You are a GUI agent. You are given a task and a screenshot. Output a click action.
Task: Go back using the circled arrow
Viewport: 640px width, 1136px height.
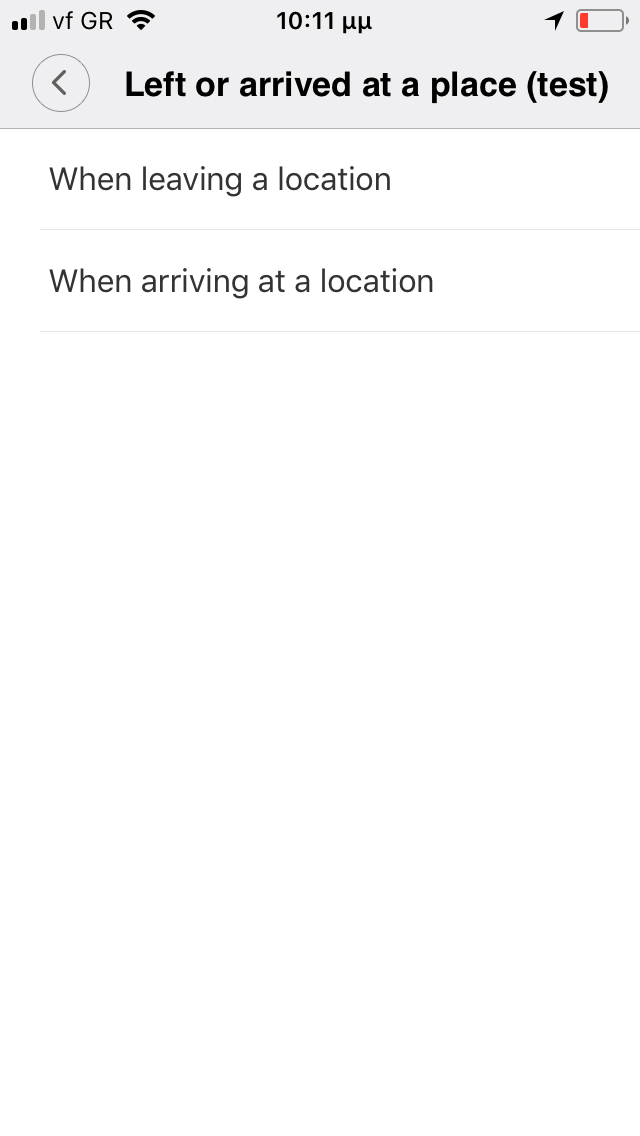[61, 83]
